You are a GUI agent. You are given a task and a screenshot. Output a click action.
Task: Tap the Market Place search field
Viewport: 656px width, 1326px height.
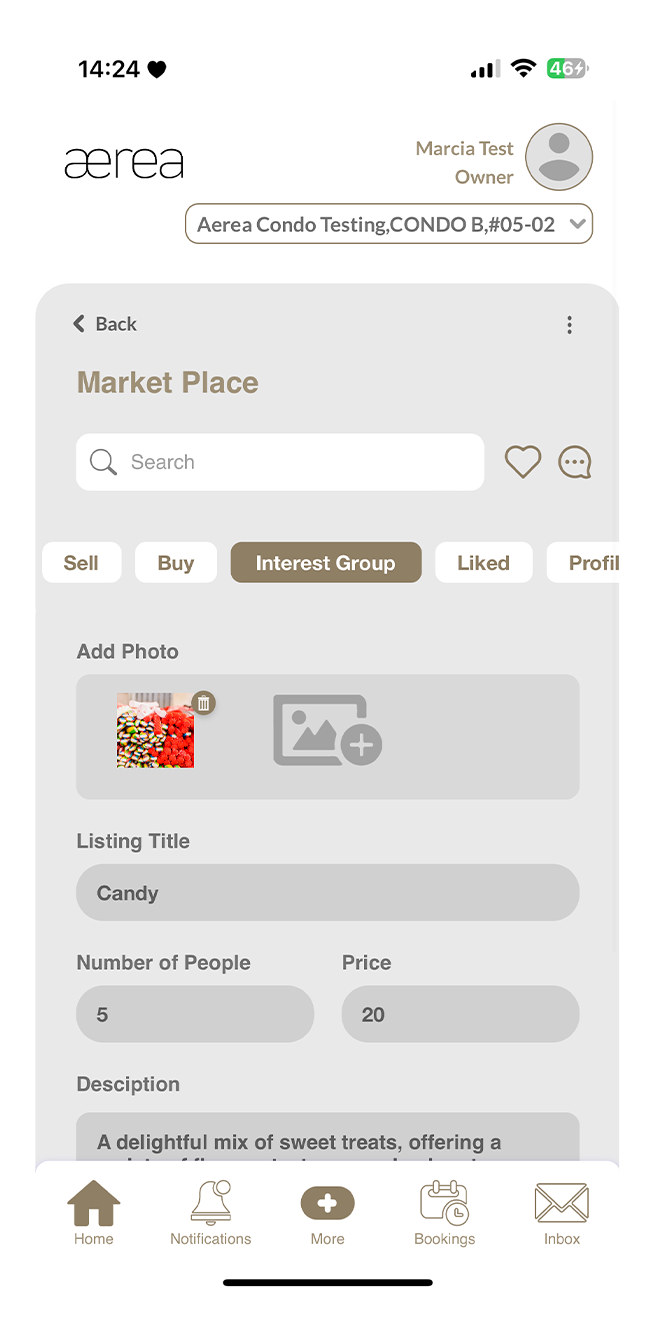tap(280, 462)
